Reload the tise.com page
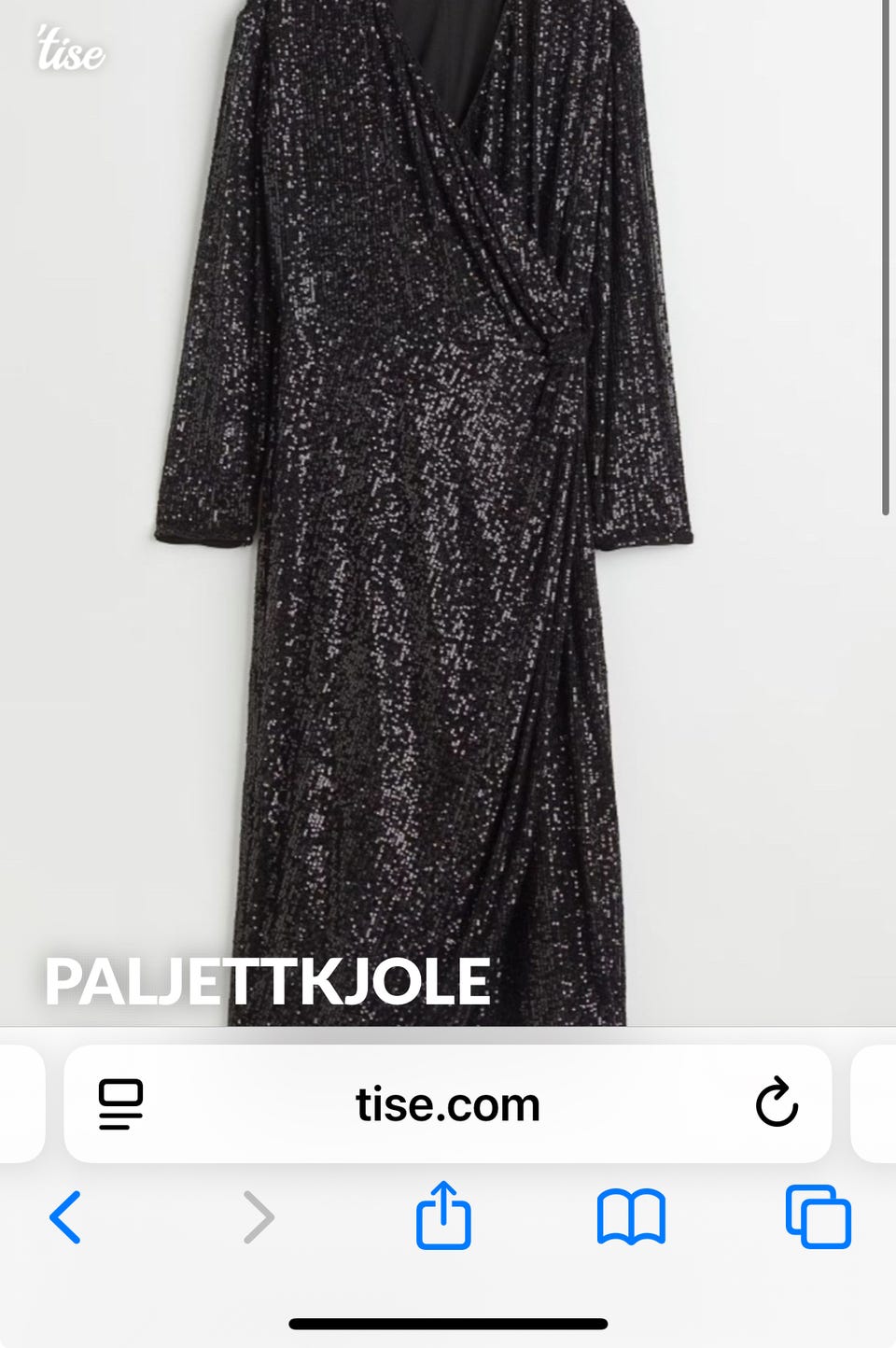The image size is (896, 1348). pyautogui.click(x=777, y=1103)
